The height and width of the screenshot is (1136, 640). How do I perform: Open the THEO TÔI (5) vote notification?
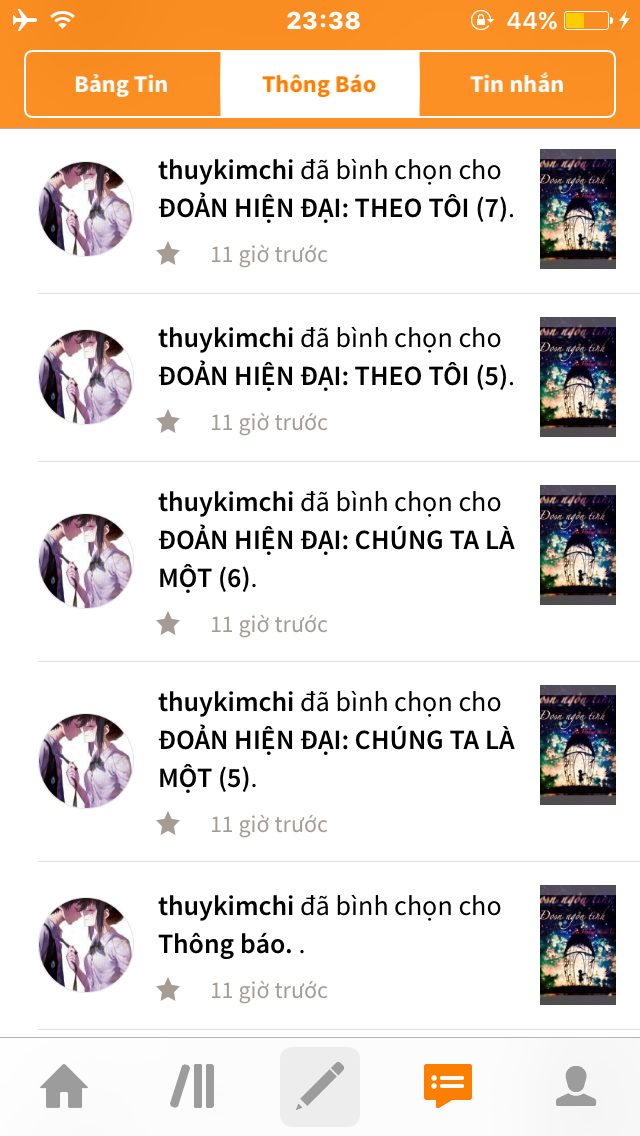(320, 377)
